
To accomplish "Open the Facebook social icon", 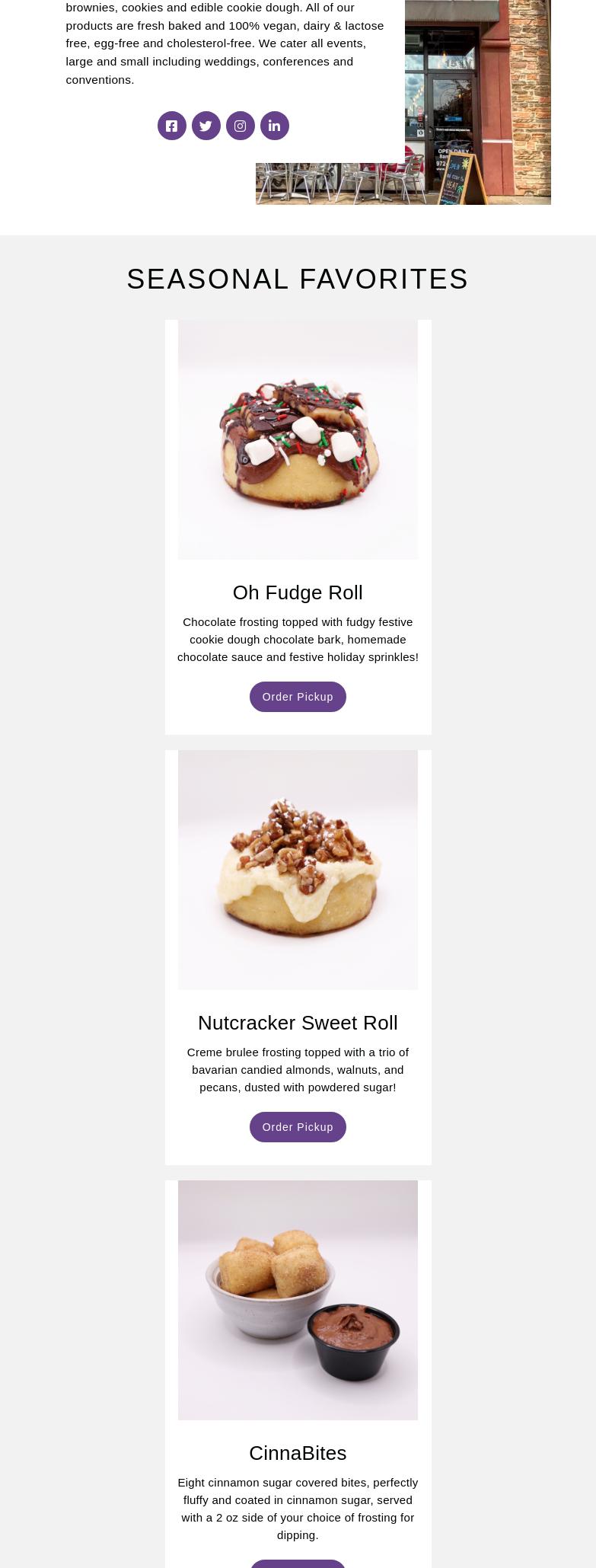I will [x=172, y=126].
